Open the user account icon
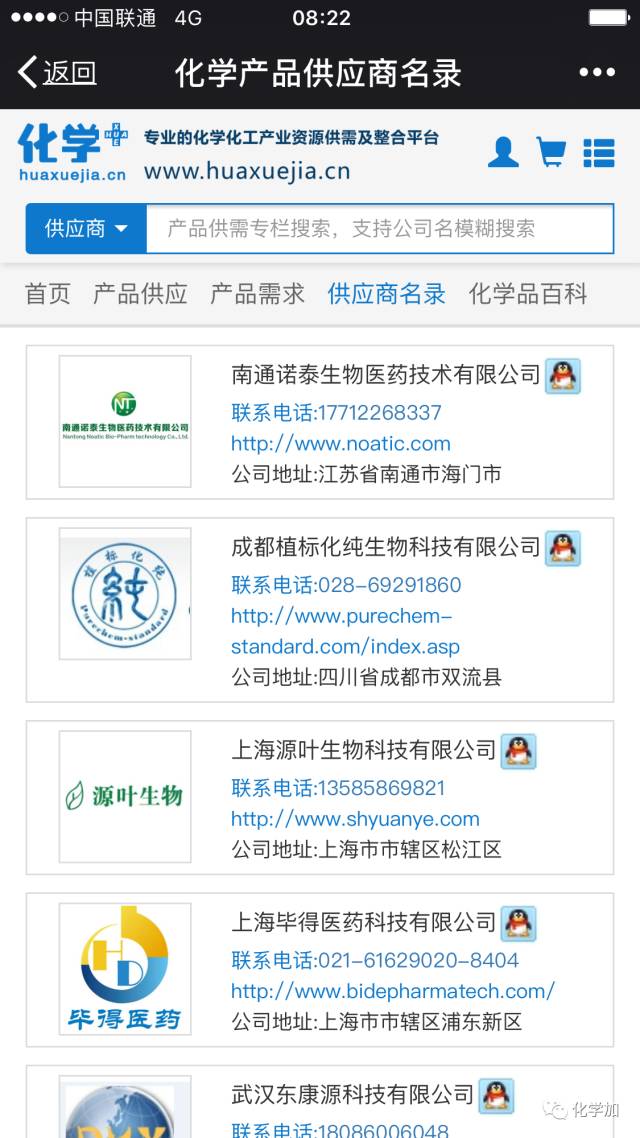 click(x=503, y=152)
